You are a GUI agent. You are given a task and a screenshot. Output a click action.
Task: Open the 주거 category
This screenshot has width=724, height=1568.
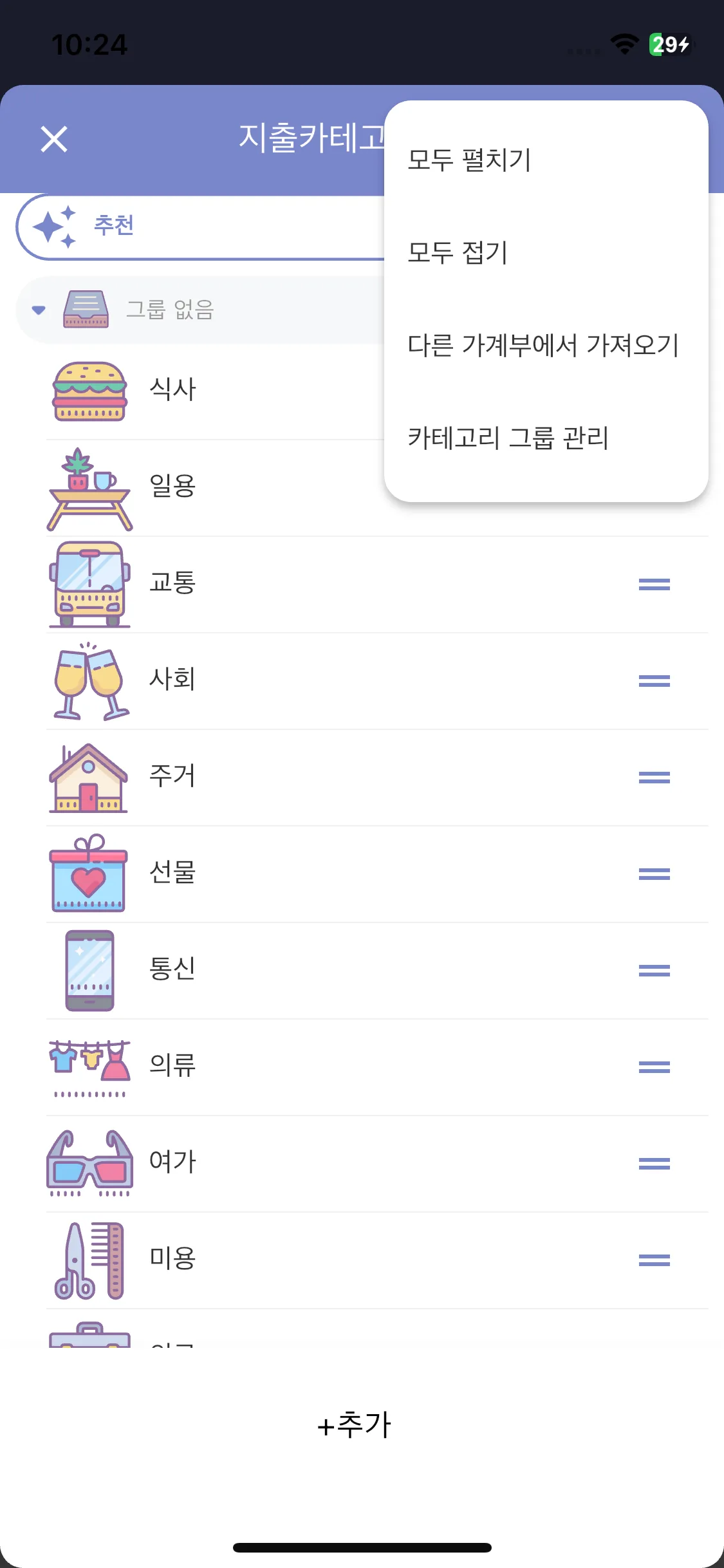[172, 776]
